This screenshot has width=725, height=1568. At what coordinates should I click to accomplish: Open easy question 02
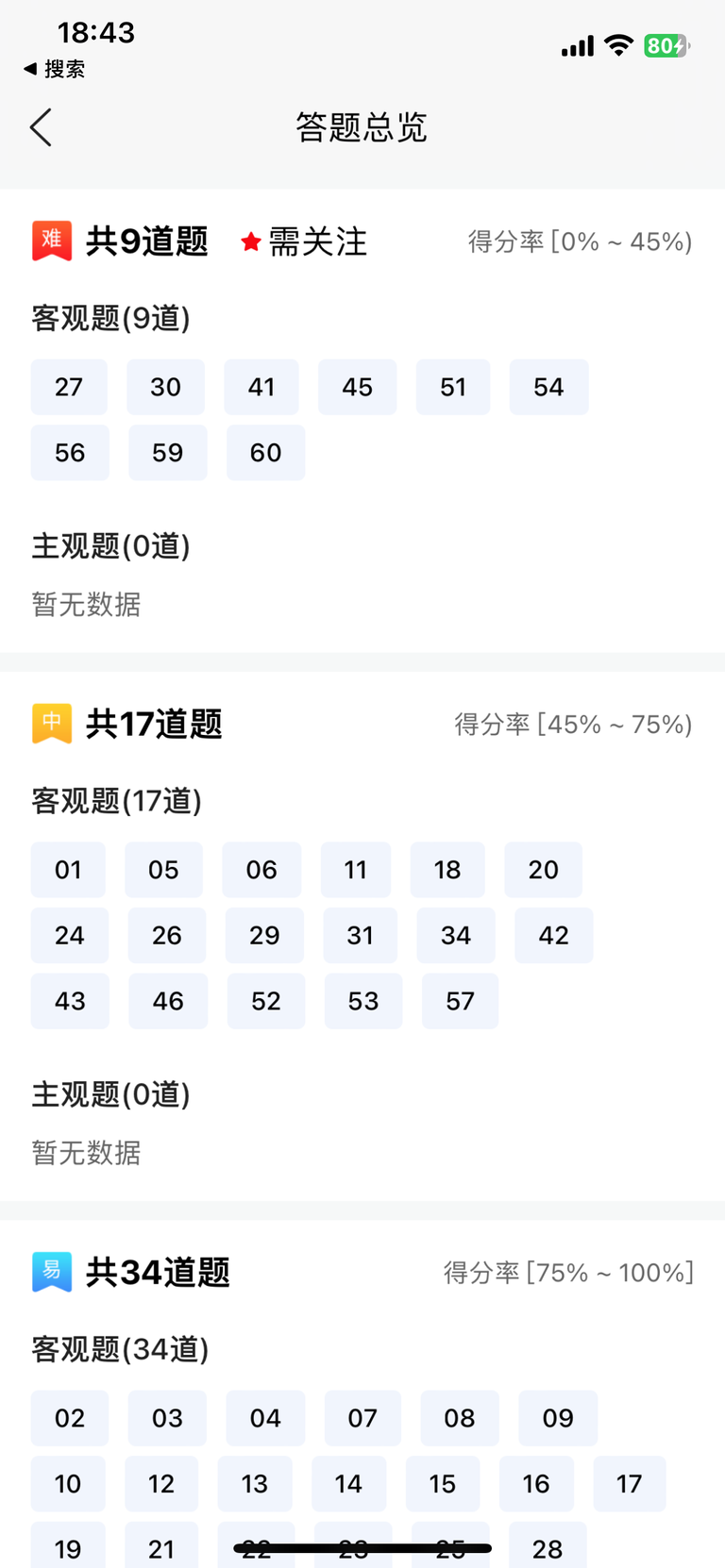(70, 1418)
